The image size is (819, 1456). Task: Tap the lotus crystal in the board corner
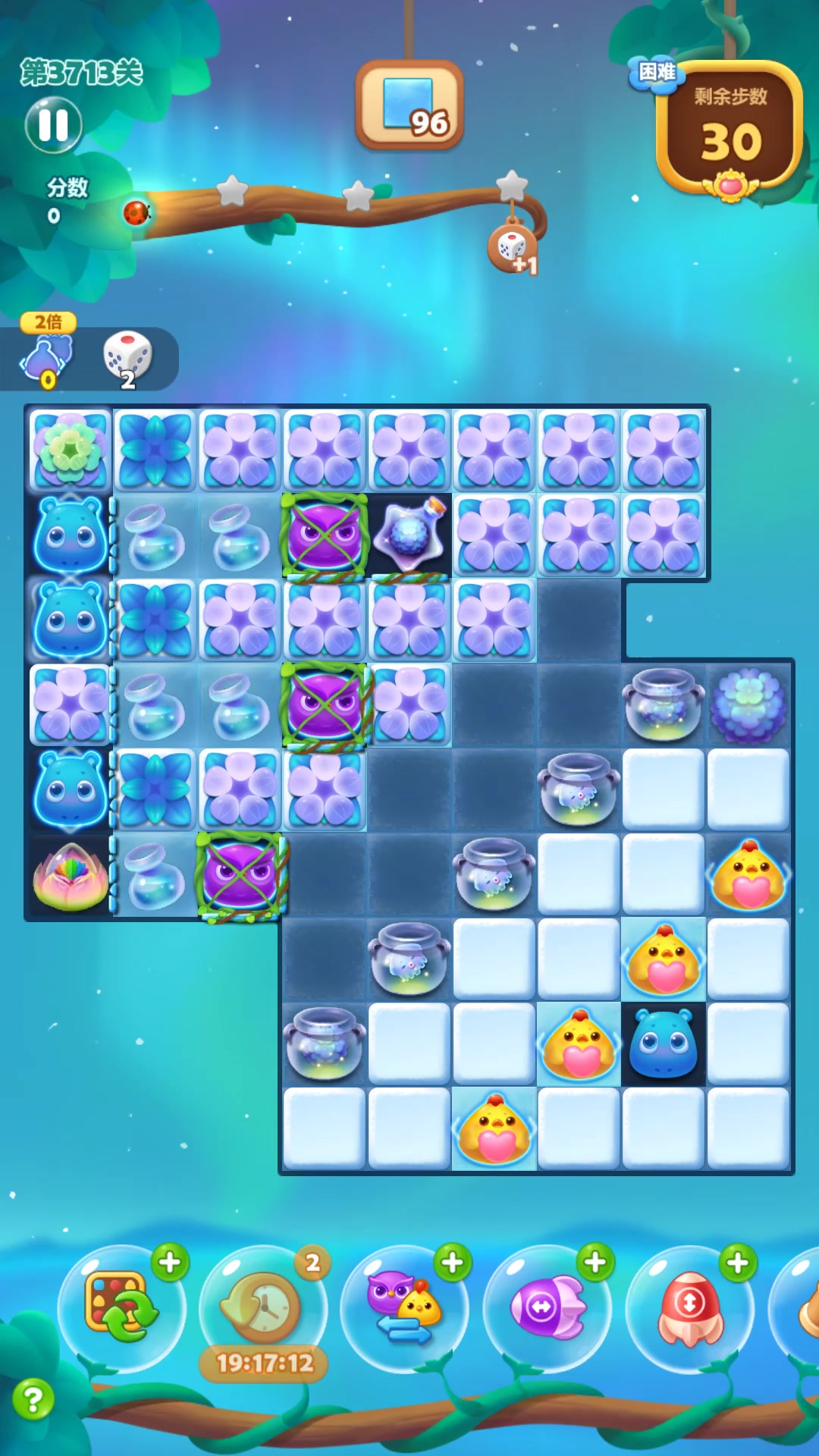click(x=70, y=876)
